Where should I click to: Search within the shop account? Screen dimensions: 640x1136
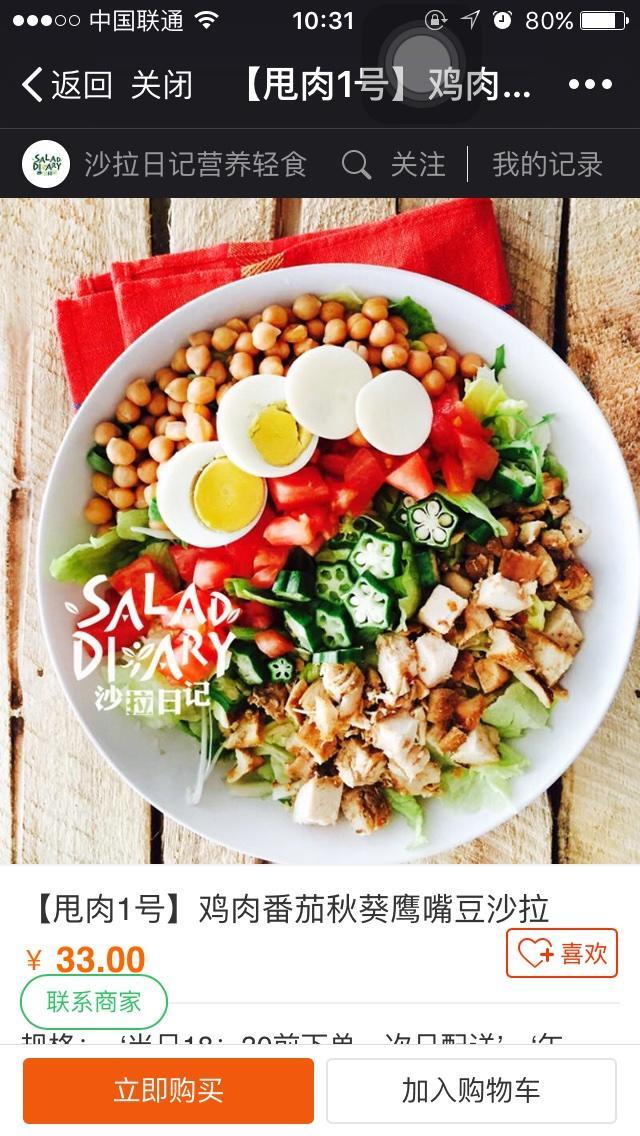[x=356, y=164]
